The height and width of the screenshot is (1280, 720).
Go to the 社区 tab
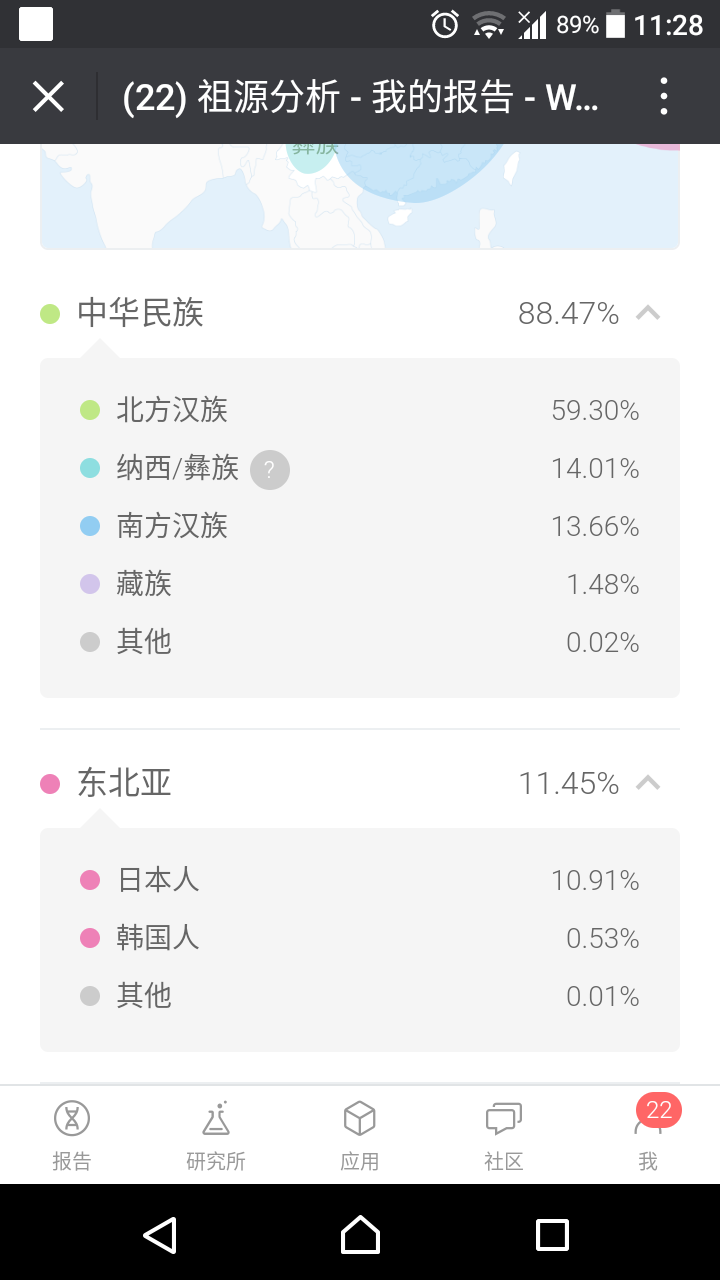click(504, 1135)
